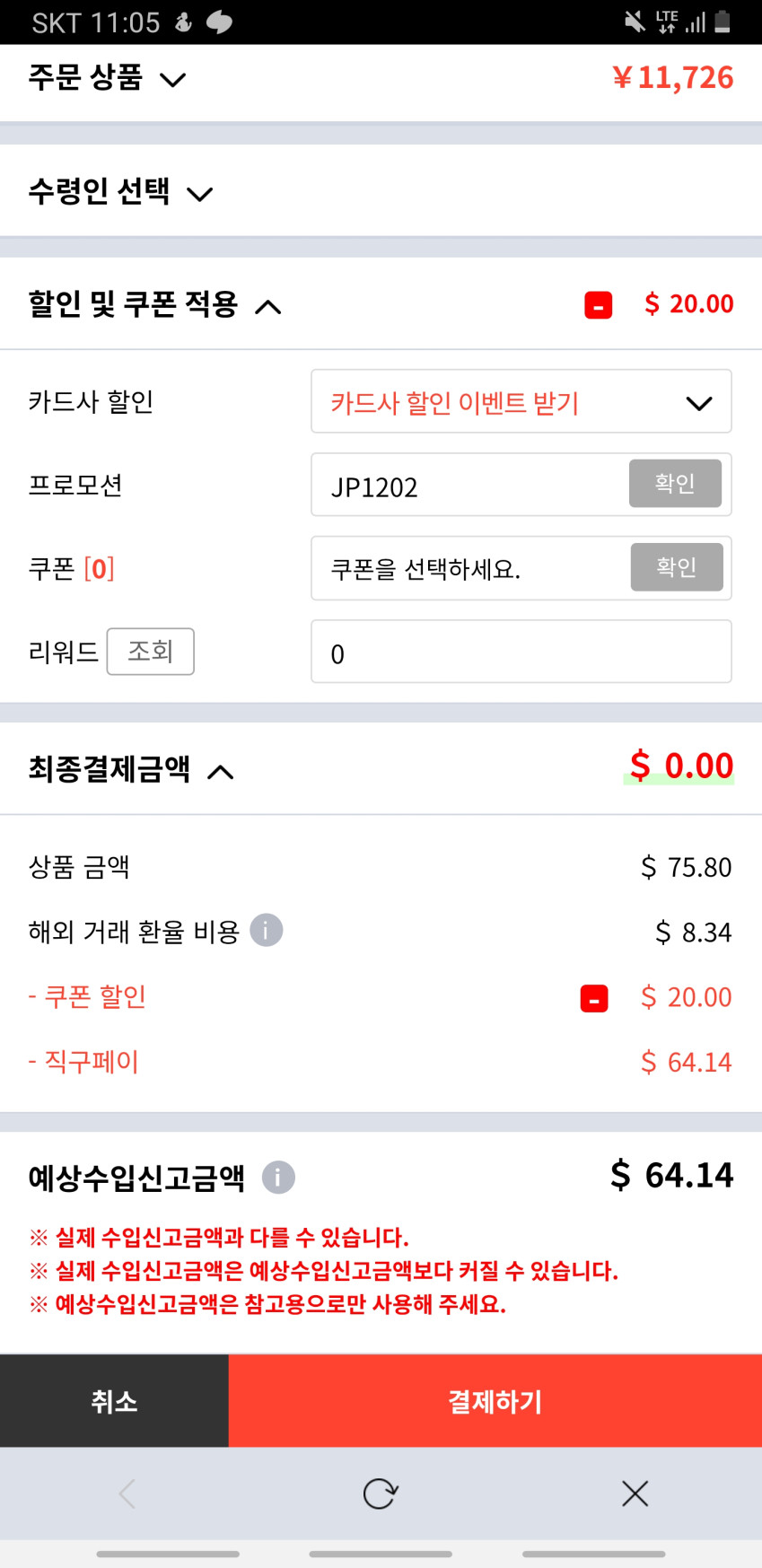Cancel the order with 취소
Screen dimensions: 762x1568
(114, 1401)
